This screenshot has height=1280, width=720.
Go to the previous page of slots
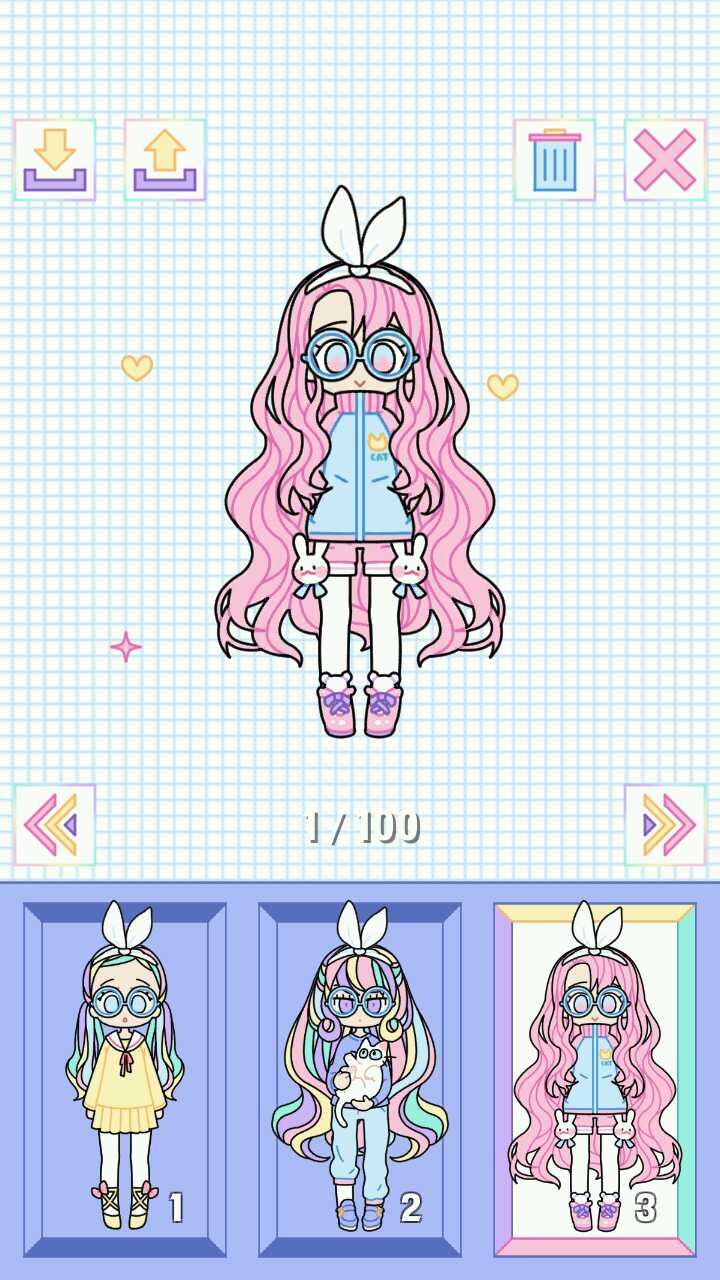pyautogui.click(x=55, y=825)
